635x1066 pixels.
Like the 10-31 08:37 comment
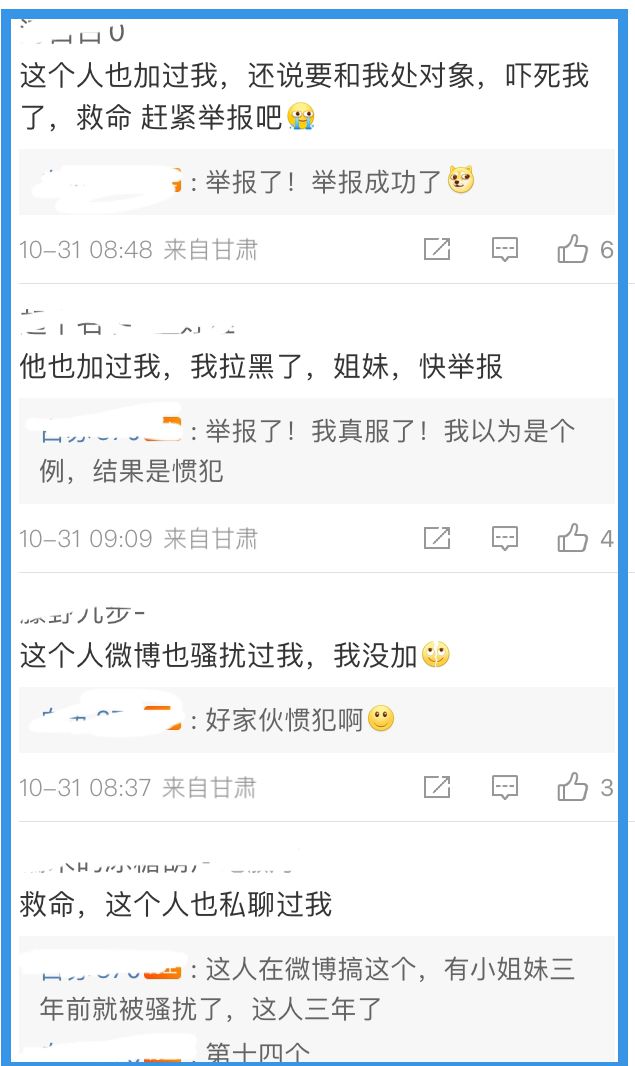[x=572, y=787]
